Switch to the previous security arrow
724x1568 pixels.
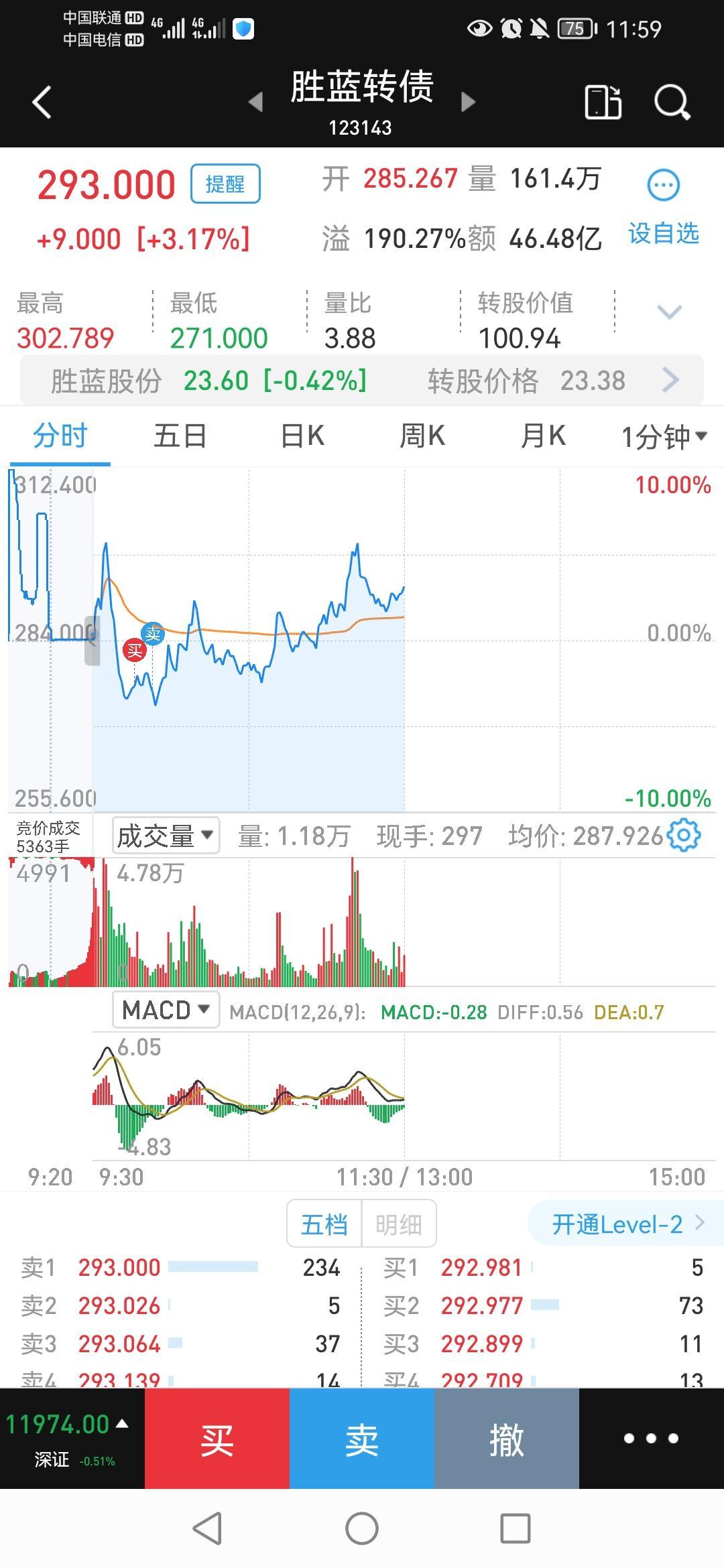pos(255,102)
